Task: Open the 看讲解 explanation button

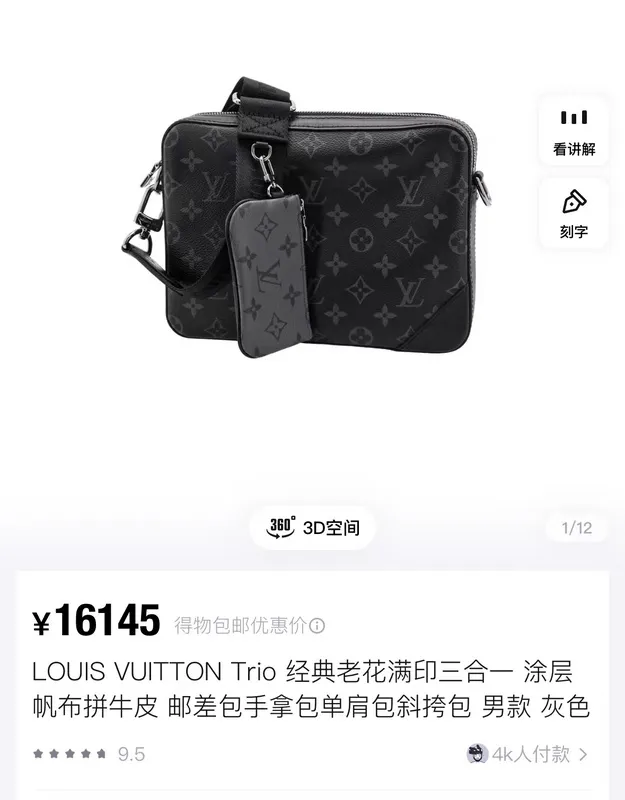Action: (x=574, y=131)
